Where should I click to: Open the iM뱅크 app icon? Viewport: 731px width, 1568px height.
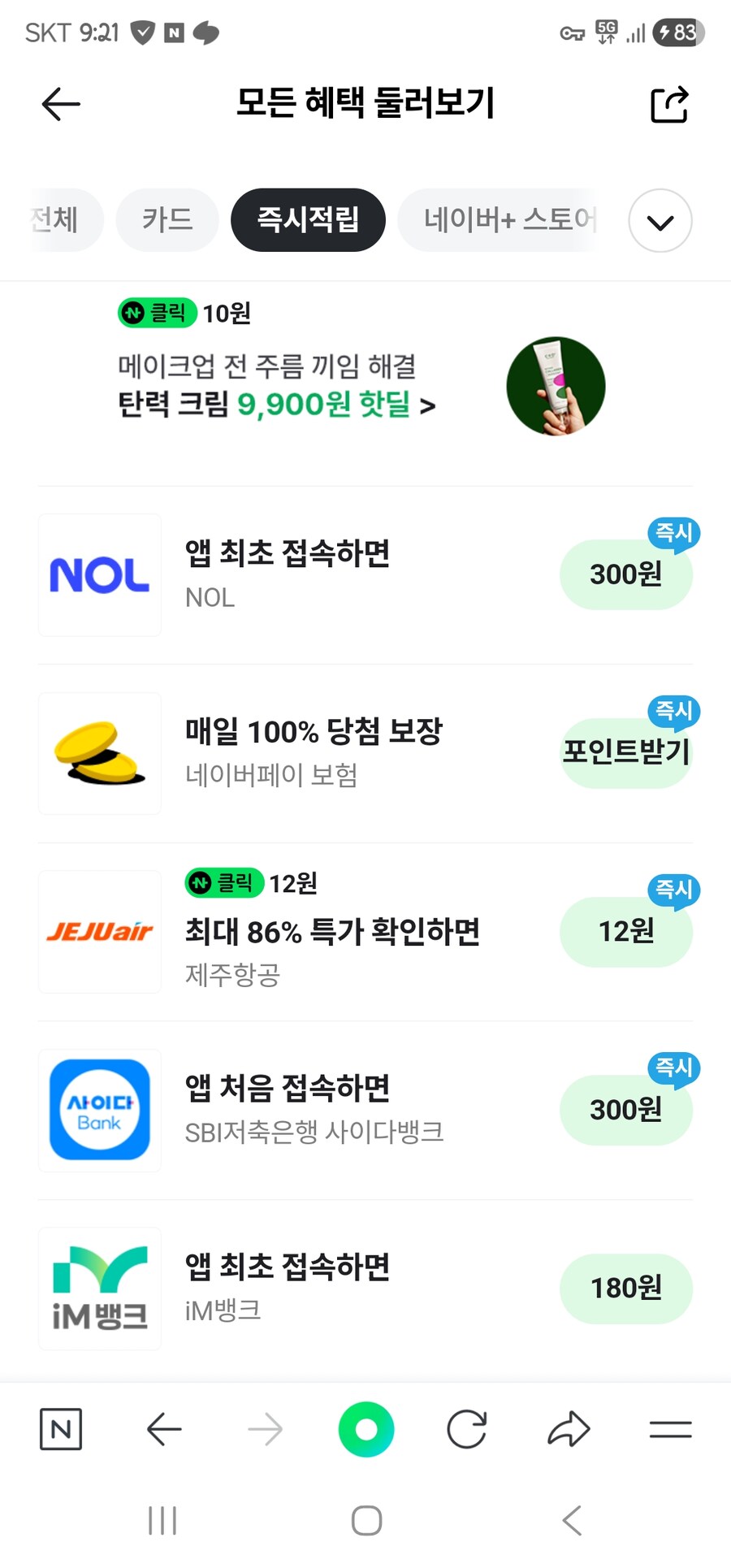tap(99, 1289)
